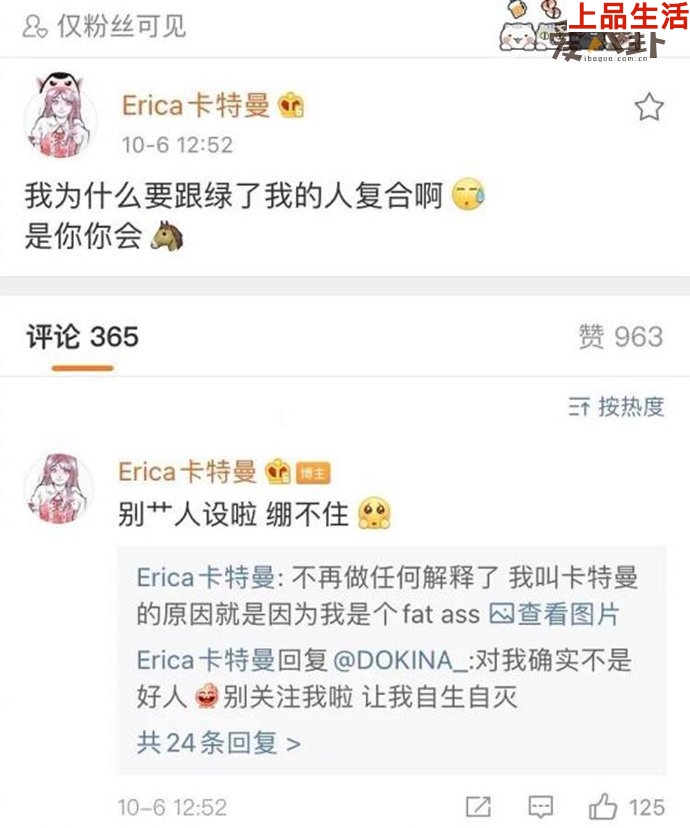Image resolution: width=690 pixels, height=828 pixels.
Task: Reply to the comment via the speech bubble icon
Action: tap(540, 806)
